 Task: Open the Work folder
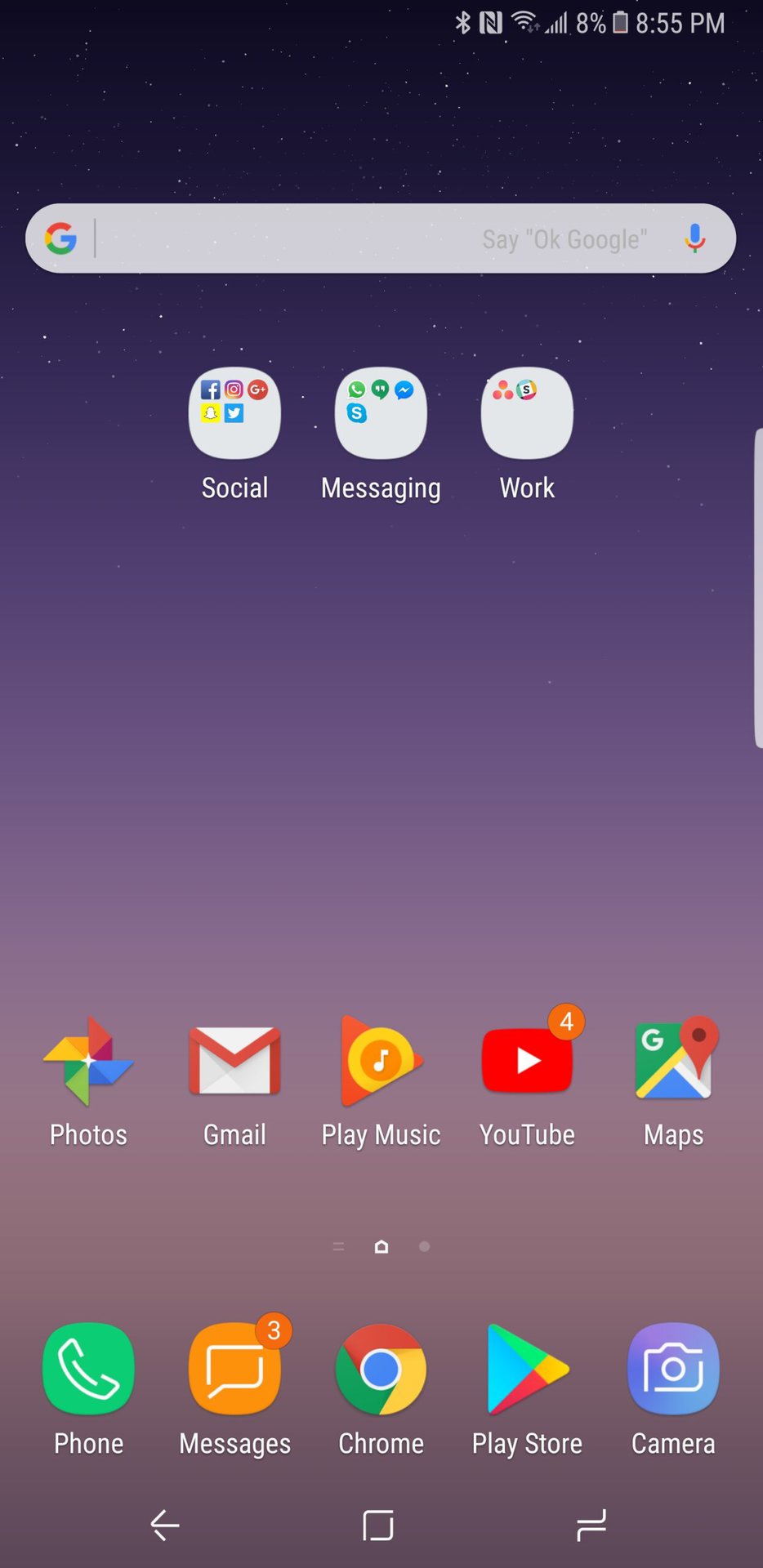[x=527, y=413]
